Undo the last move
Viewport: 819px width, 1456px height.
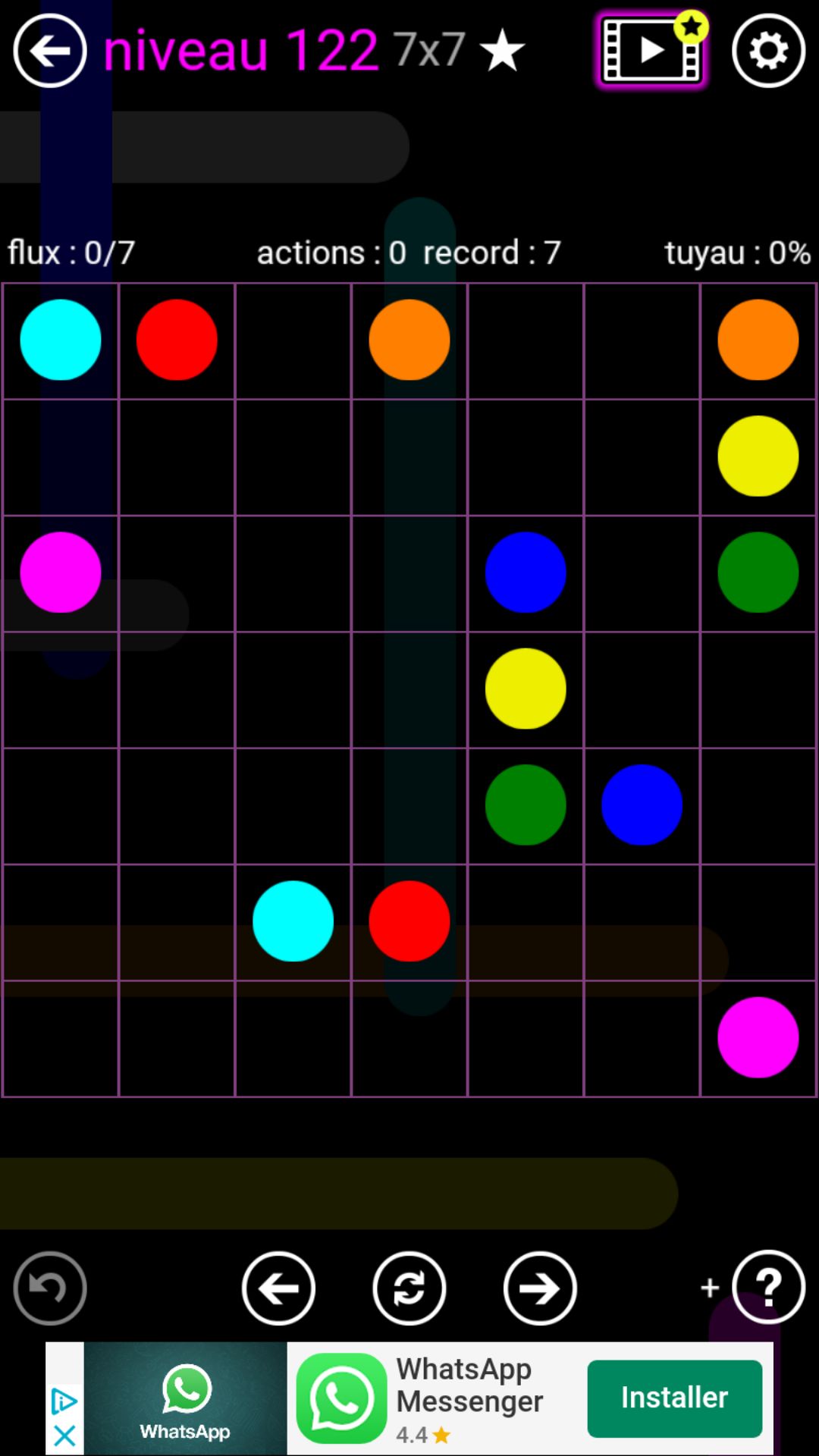tap(50, 1288)
